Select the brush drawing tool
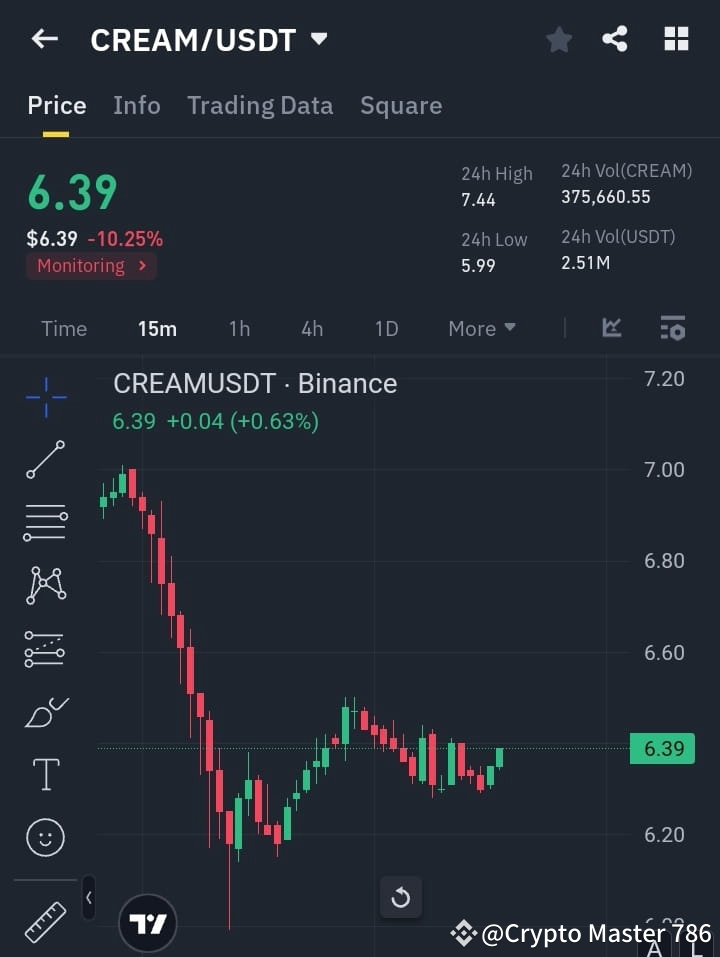This screenshot has width=720, height=957. (x=44, y=711)
